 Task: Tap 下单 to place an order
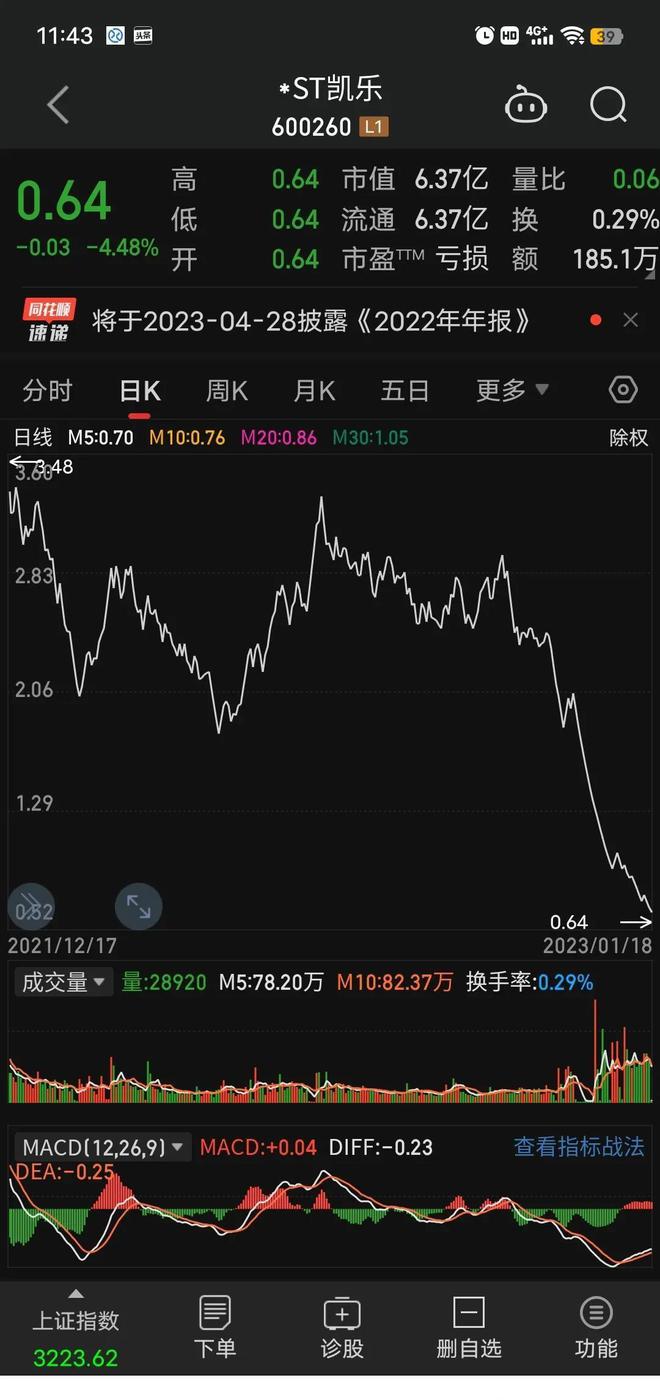(215, 1327)
